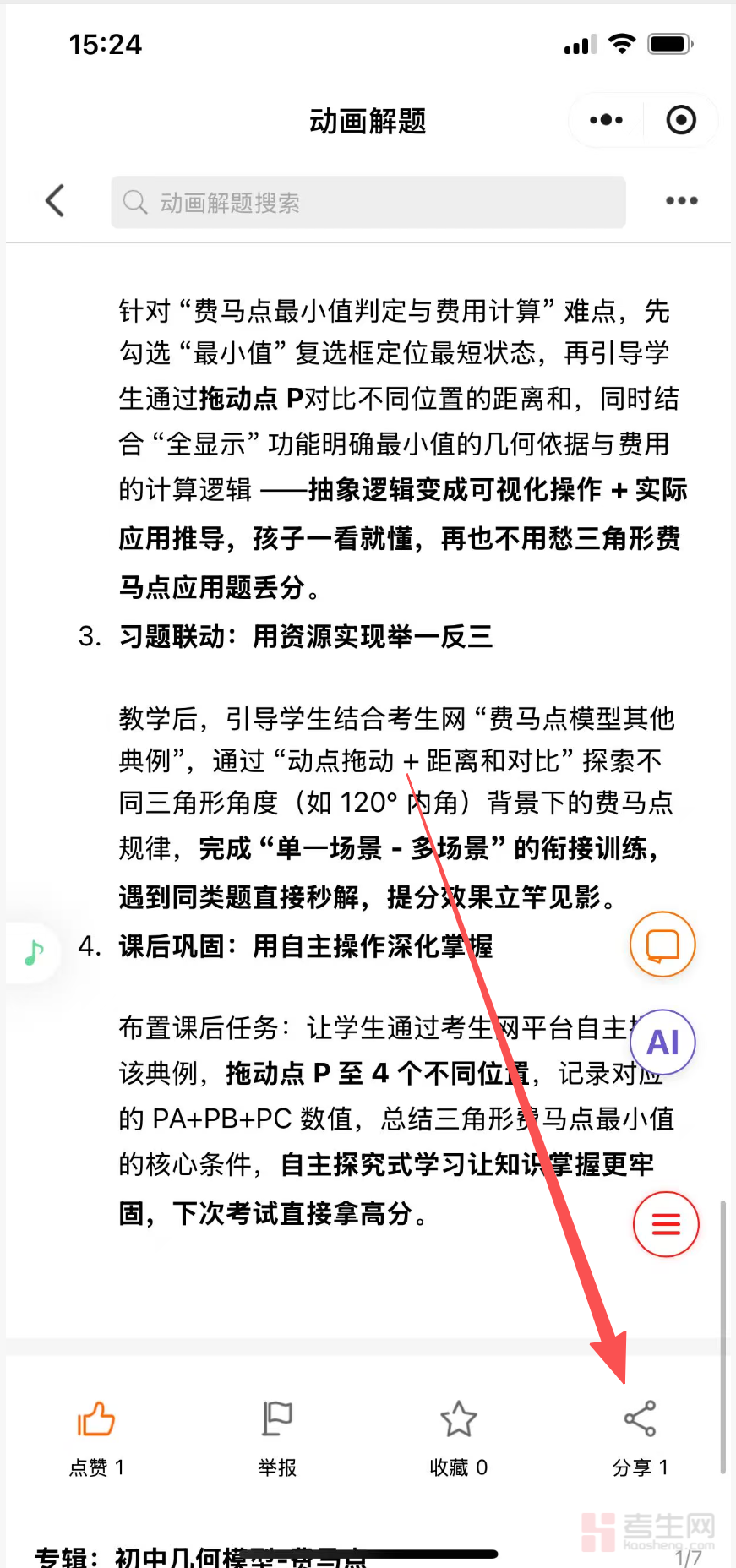
Task: Report this content via 举报
Action: (277, 1438)
